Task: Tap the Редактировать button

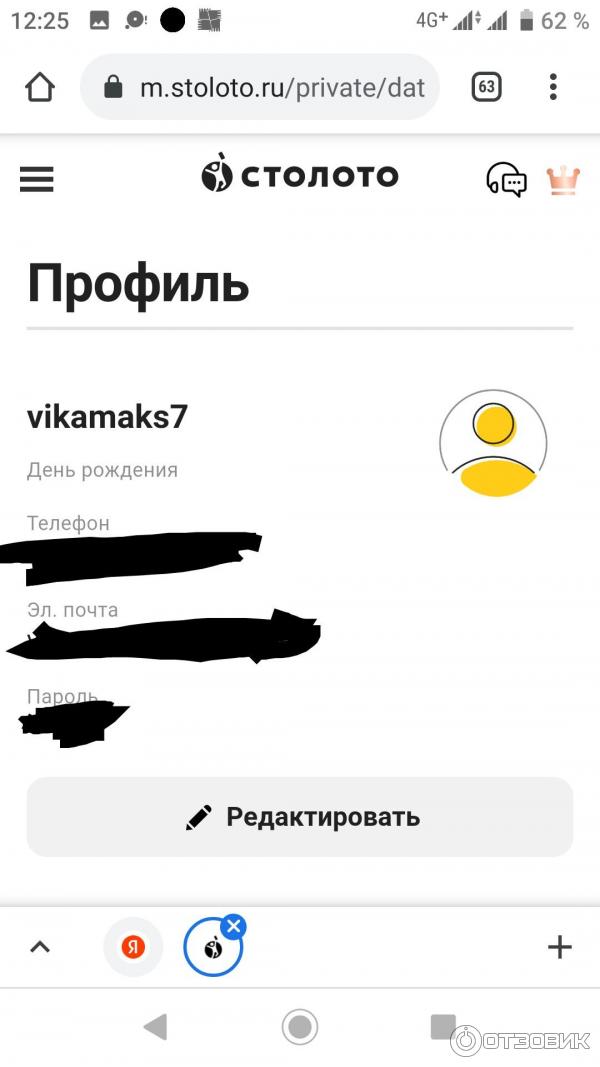Action: pyautogui.click(x=300, y=817)
